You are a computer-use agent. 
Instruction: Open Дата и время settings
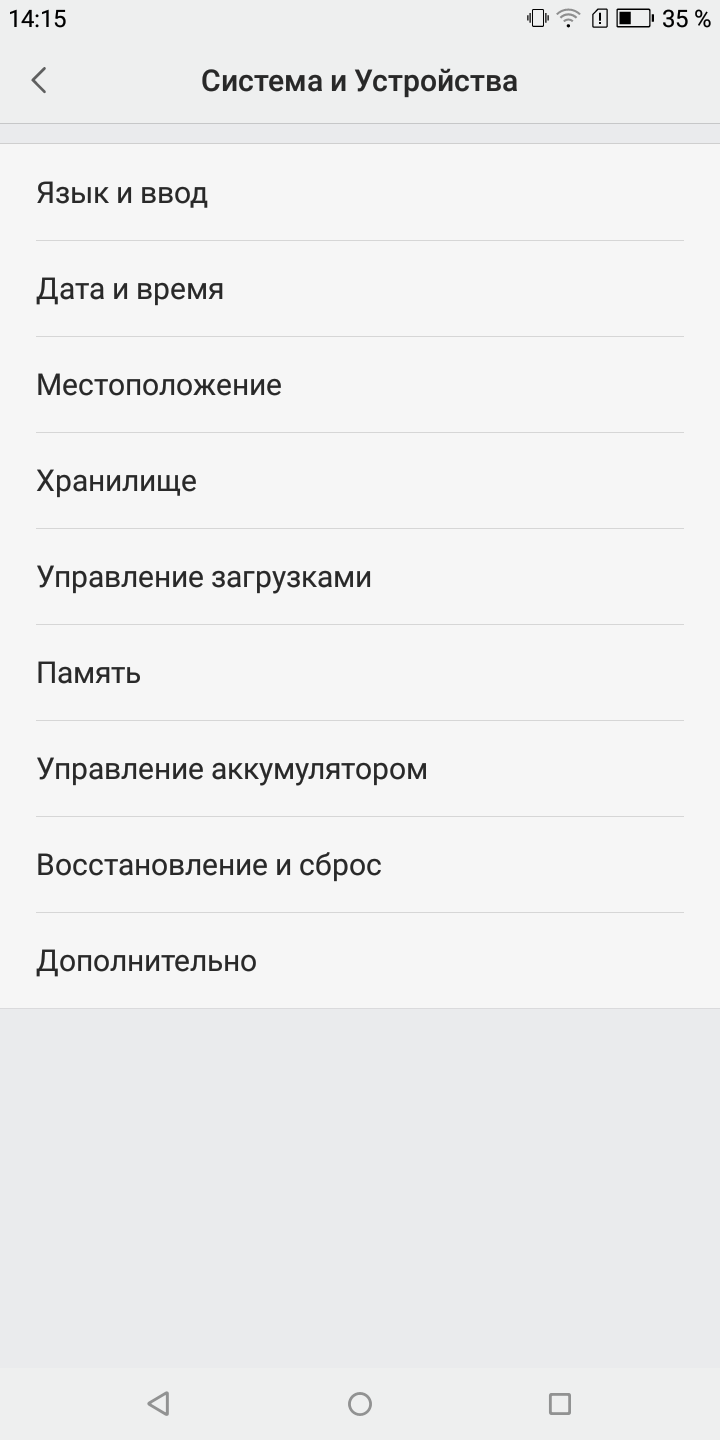(360, 289)
